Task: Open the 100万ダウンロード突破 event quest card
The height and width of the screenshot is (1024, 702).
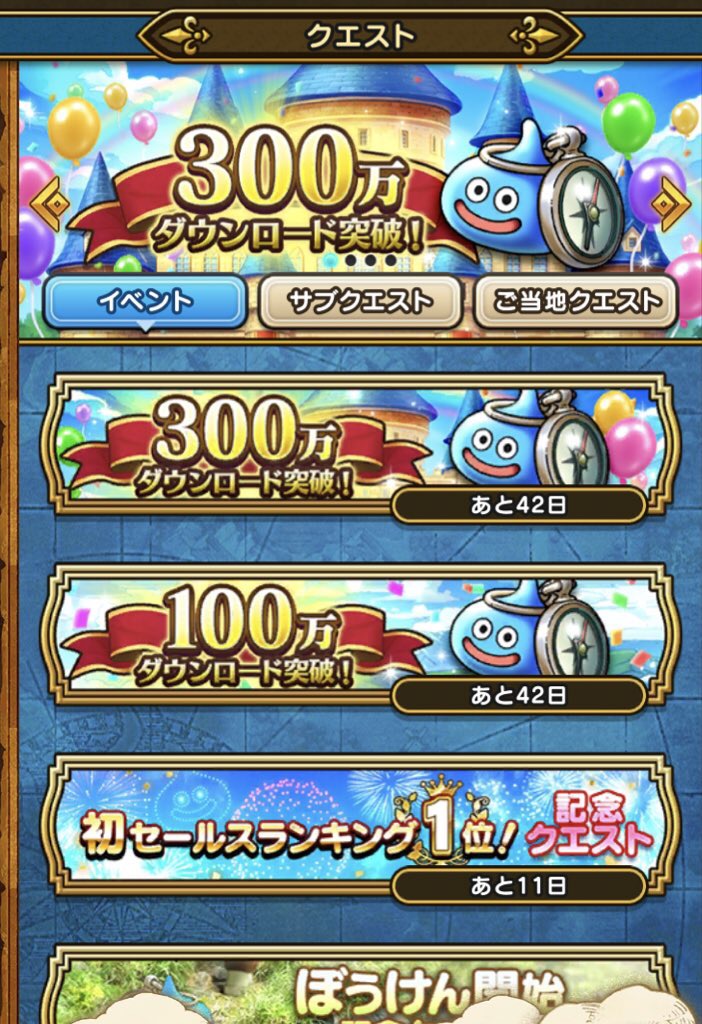Action: pyautogui.click(x=360, y=635)
